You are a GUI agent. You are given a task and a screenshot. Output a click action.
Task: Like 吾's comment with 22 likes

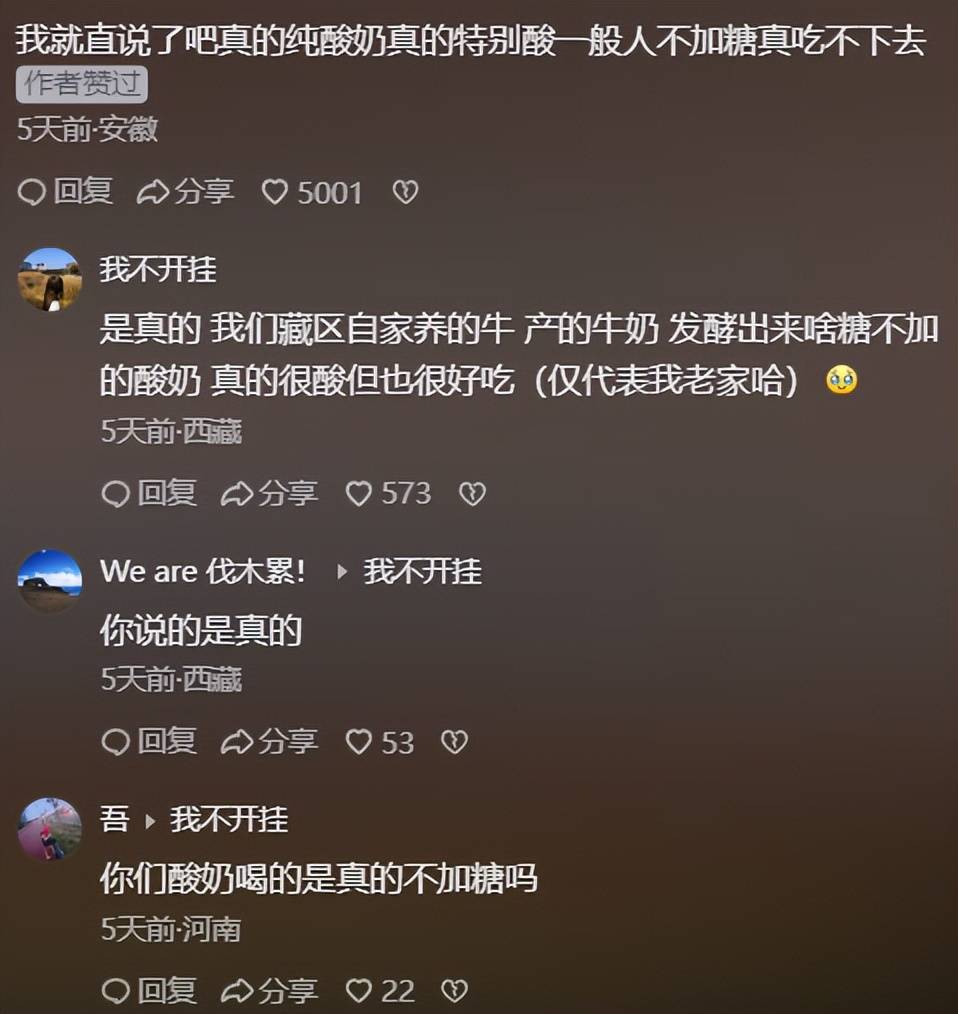359,991
